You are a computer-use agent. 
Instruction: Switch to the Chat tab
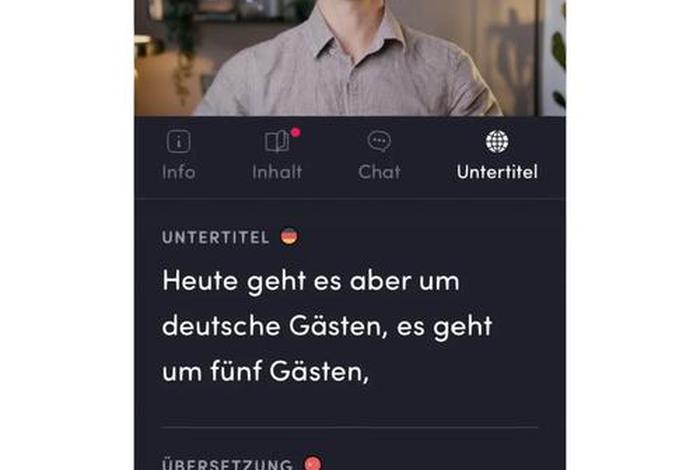pyautogui.click(x=379, y=155)
